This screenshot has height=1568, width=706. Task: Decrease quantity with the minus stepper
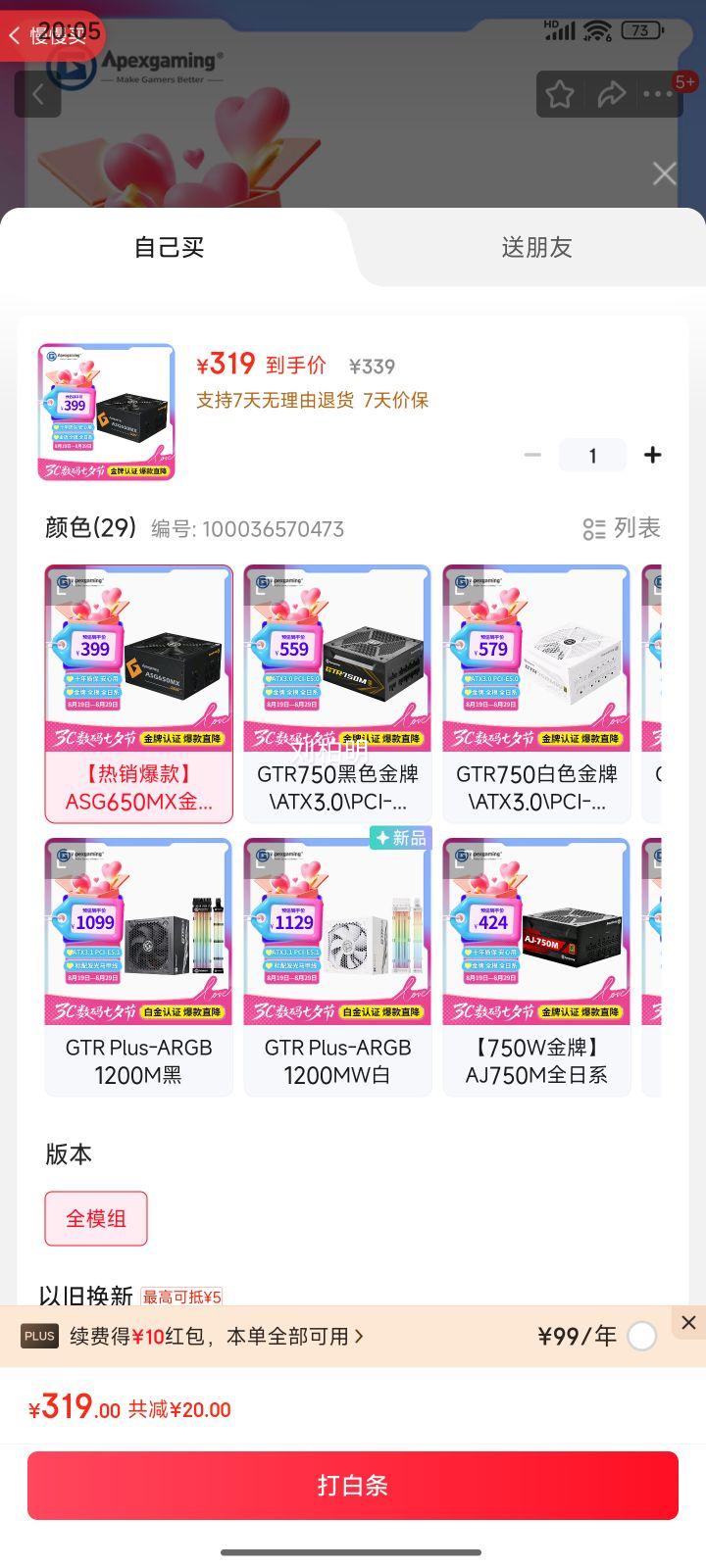click(x=532, y=455)
